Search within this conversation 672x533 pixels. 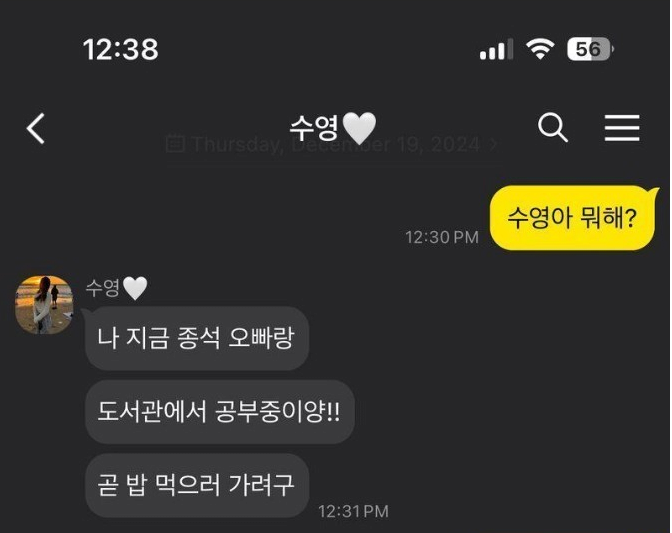click(553, 128)
